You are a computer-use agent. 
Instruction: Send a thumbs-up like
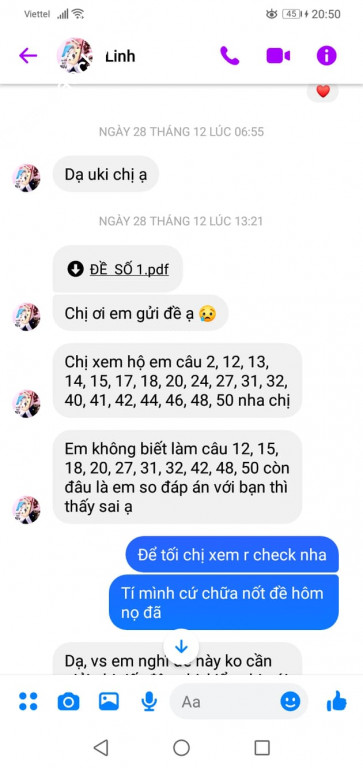click(337, 701)
